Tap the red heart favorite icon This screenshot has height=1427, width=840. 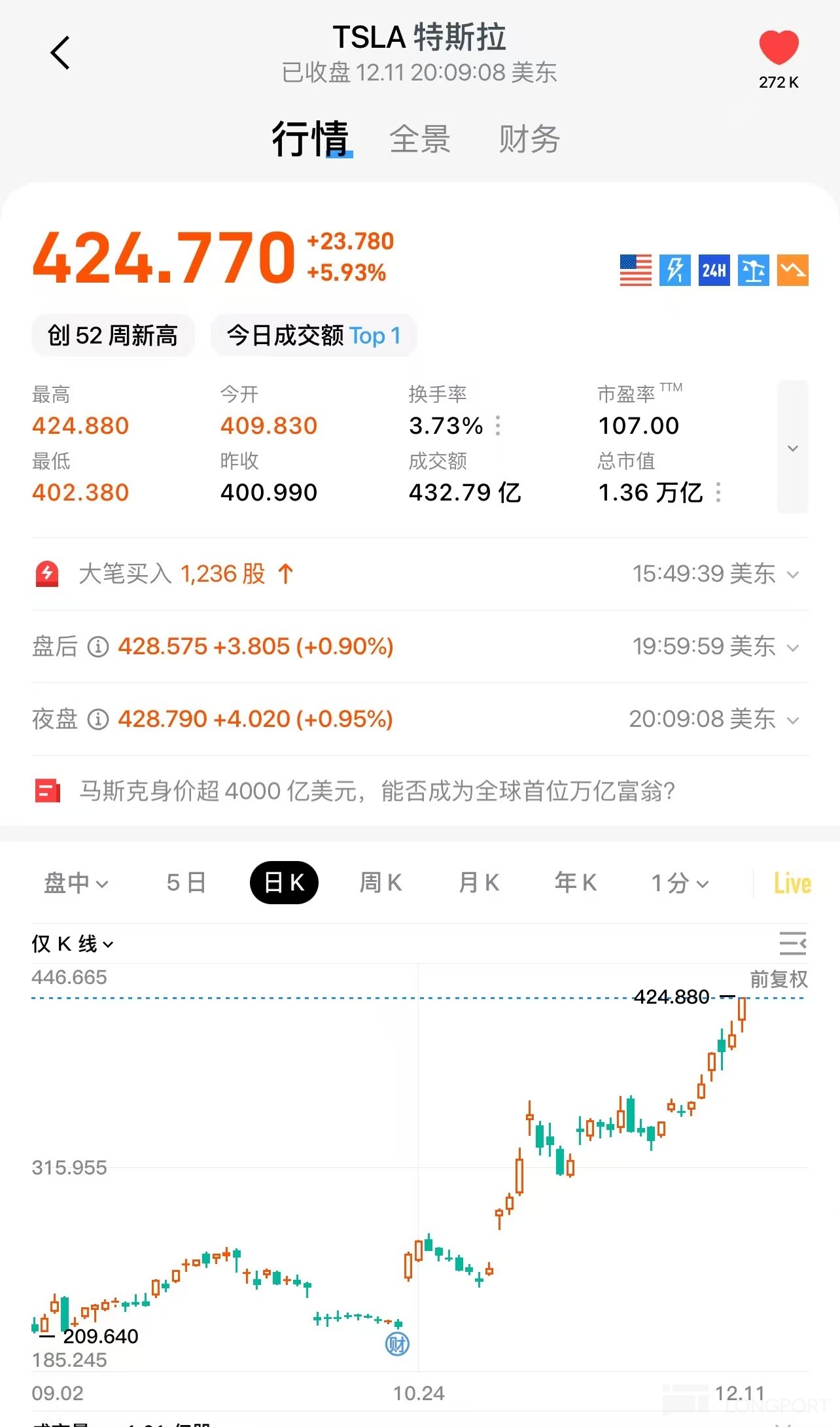pos(779,48)
